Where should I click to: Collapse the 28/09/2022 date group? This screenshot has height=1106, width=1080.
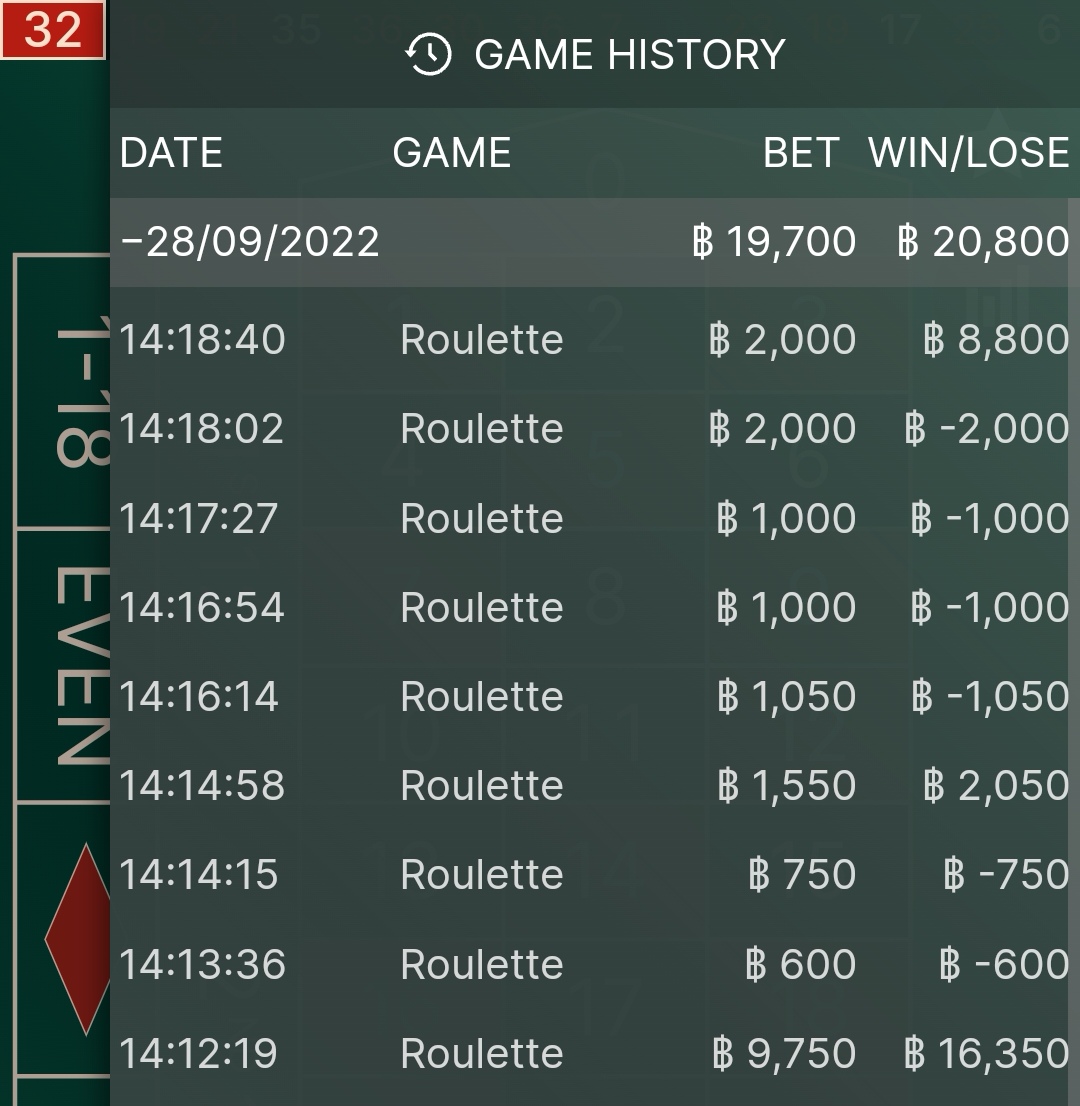point(250,242)
